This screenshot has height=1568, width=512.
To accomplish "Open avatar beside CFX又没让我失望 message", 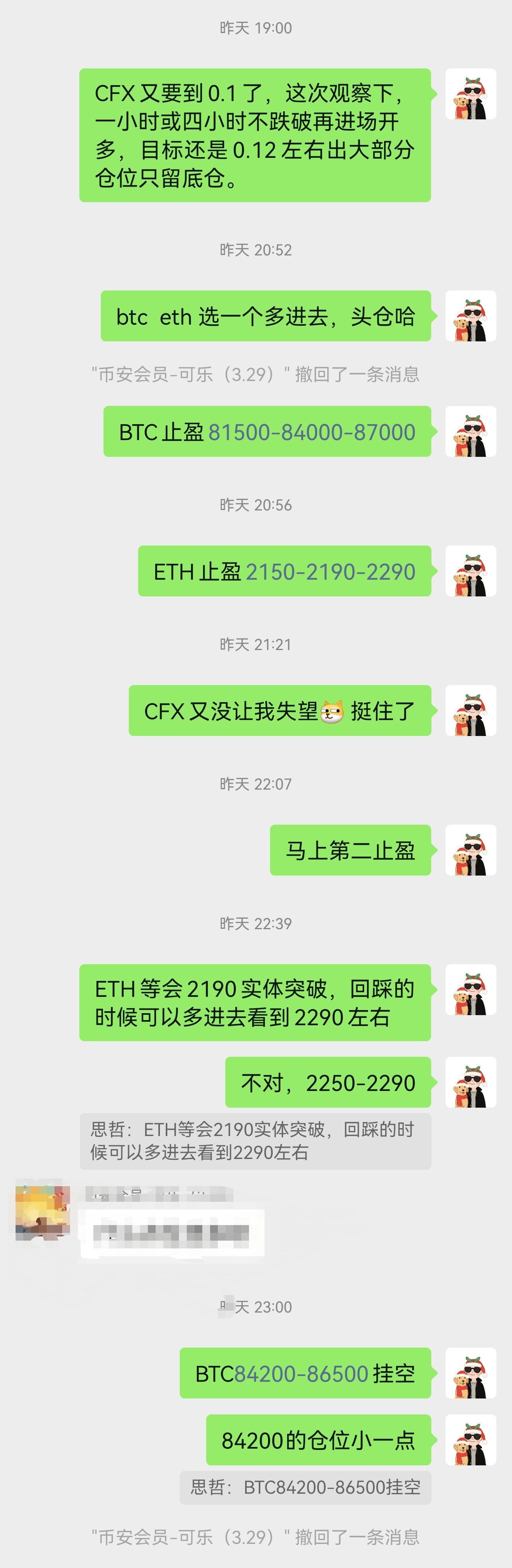I will tap(470, 711).
